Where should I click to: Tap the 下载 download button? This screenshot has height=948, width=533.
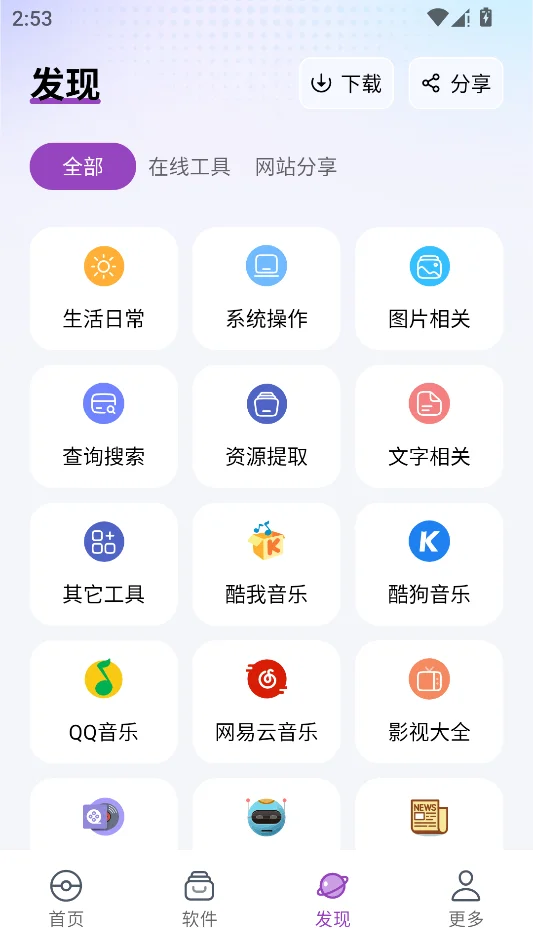[346, 83]
